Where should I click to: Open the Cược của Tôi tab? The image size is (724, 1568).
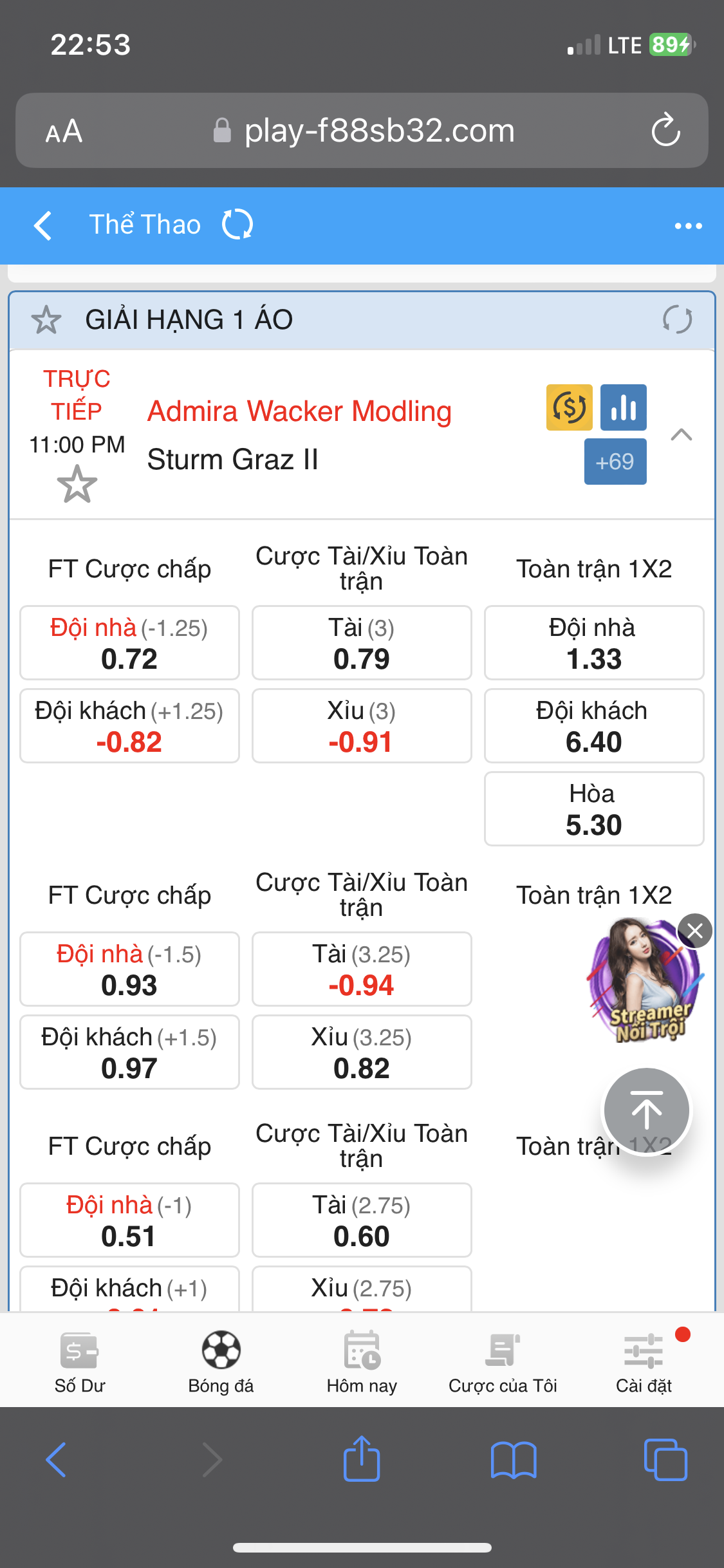(503, 1362)
